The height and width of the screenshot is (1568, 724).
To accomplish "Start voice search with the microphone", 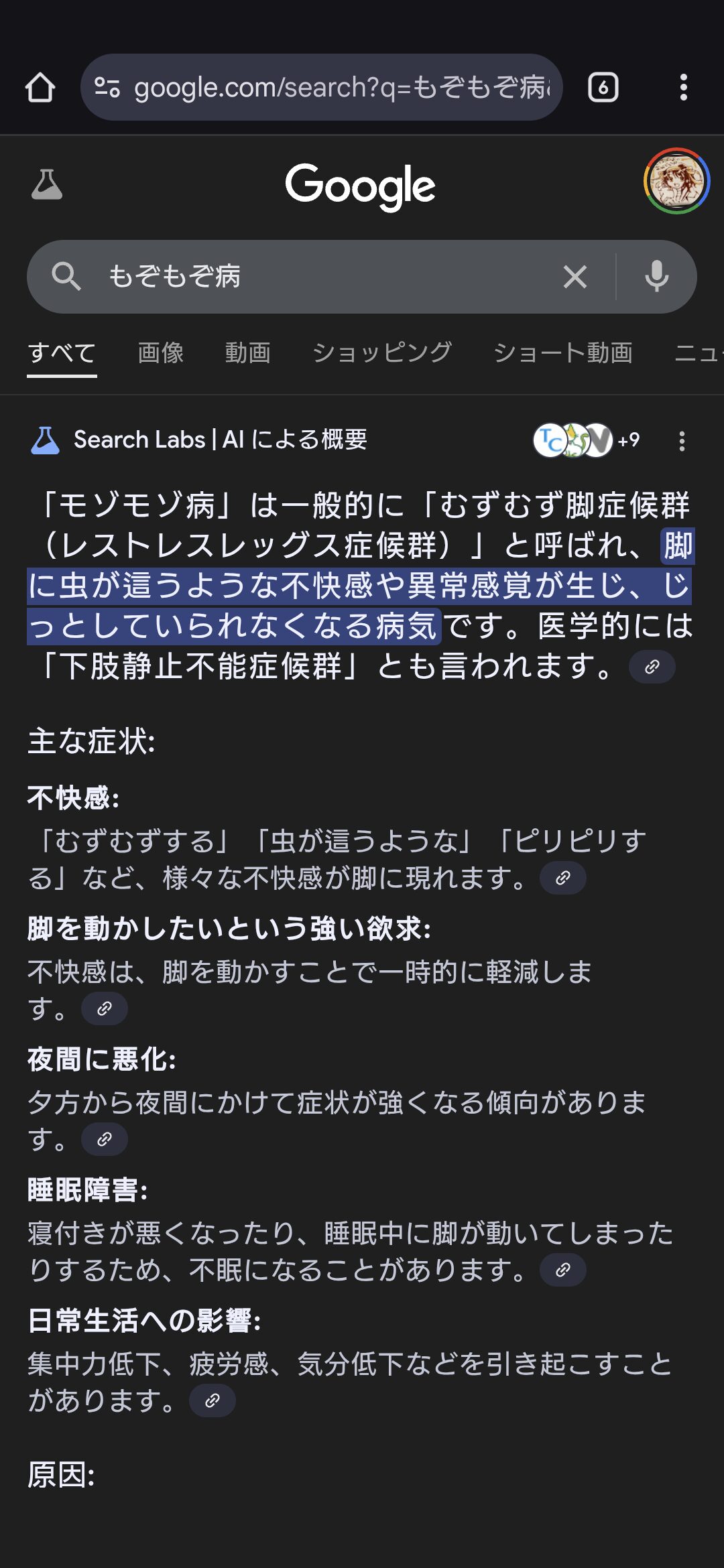I will [657, 276].
